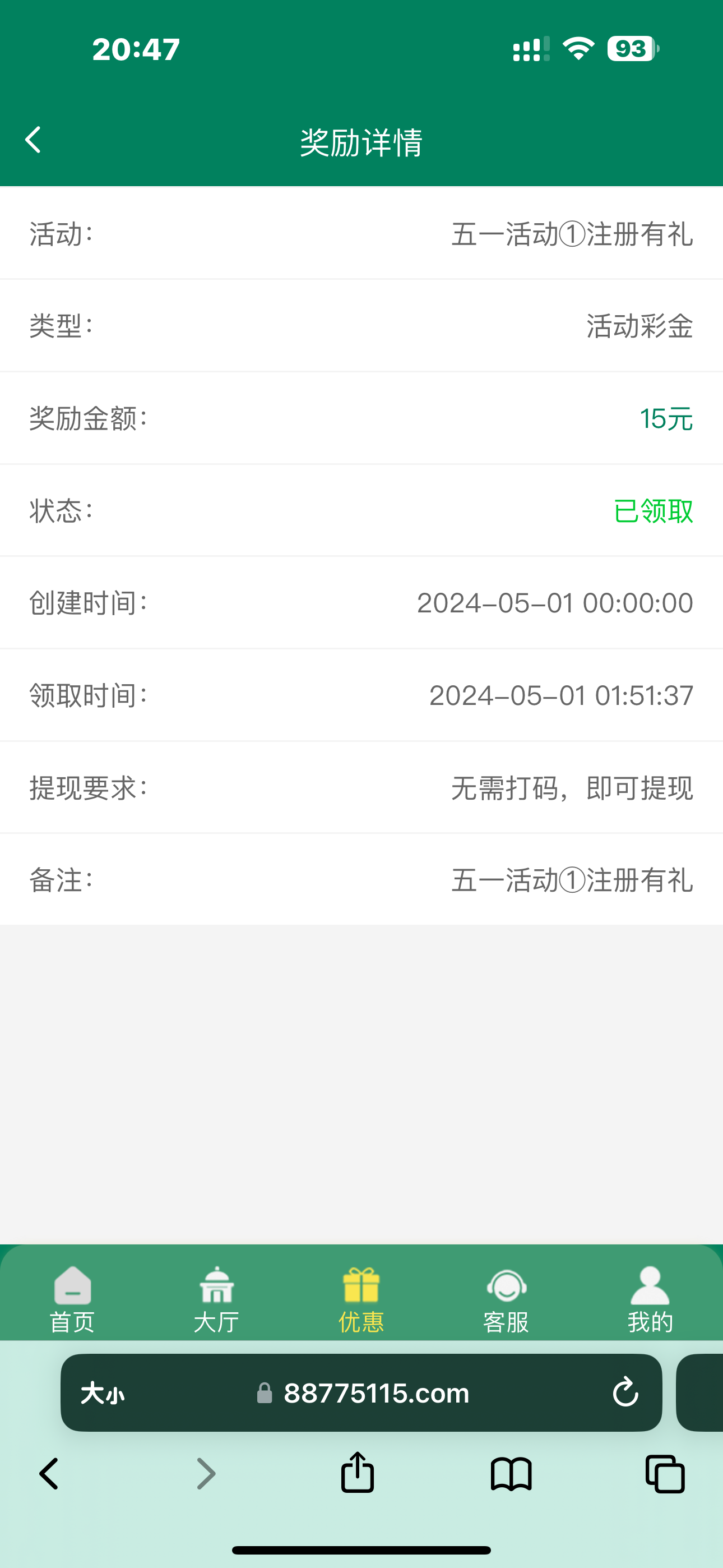This screenshot has width=723, height=1568.
Task: Tap Safari's back arrow
Action: tap(49, 1474)
